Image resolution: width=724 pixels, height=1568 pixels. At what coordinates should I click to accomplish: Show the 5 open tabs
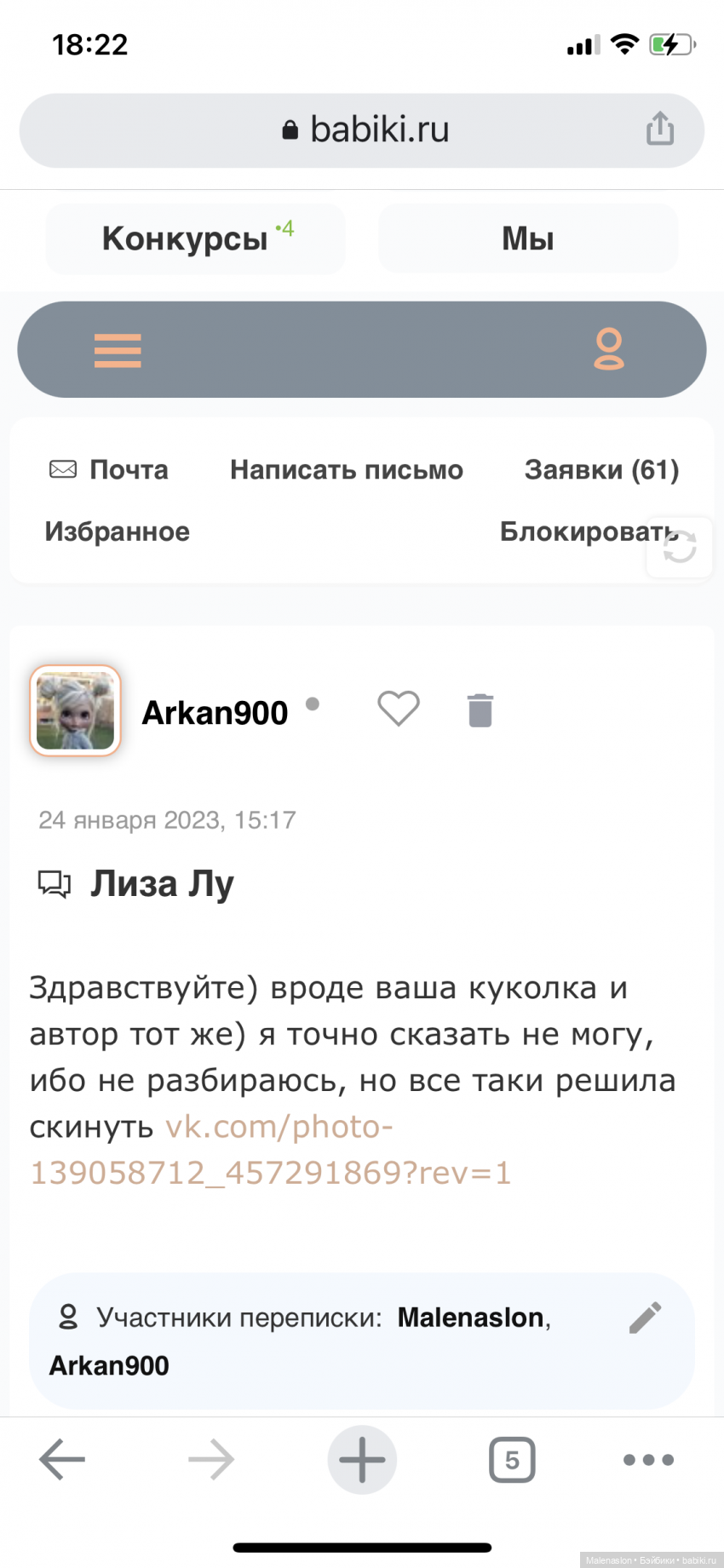pos(512,1460)
